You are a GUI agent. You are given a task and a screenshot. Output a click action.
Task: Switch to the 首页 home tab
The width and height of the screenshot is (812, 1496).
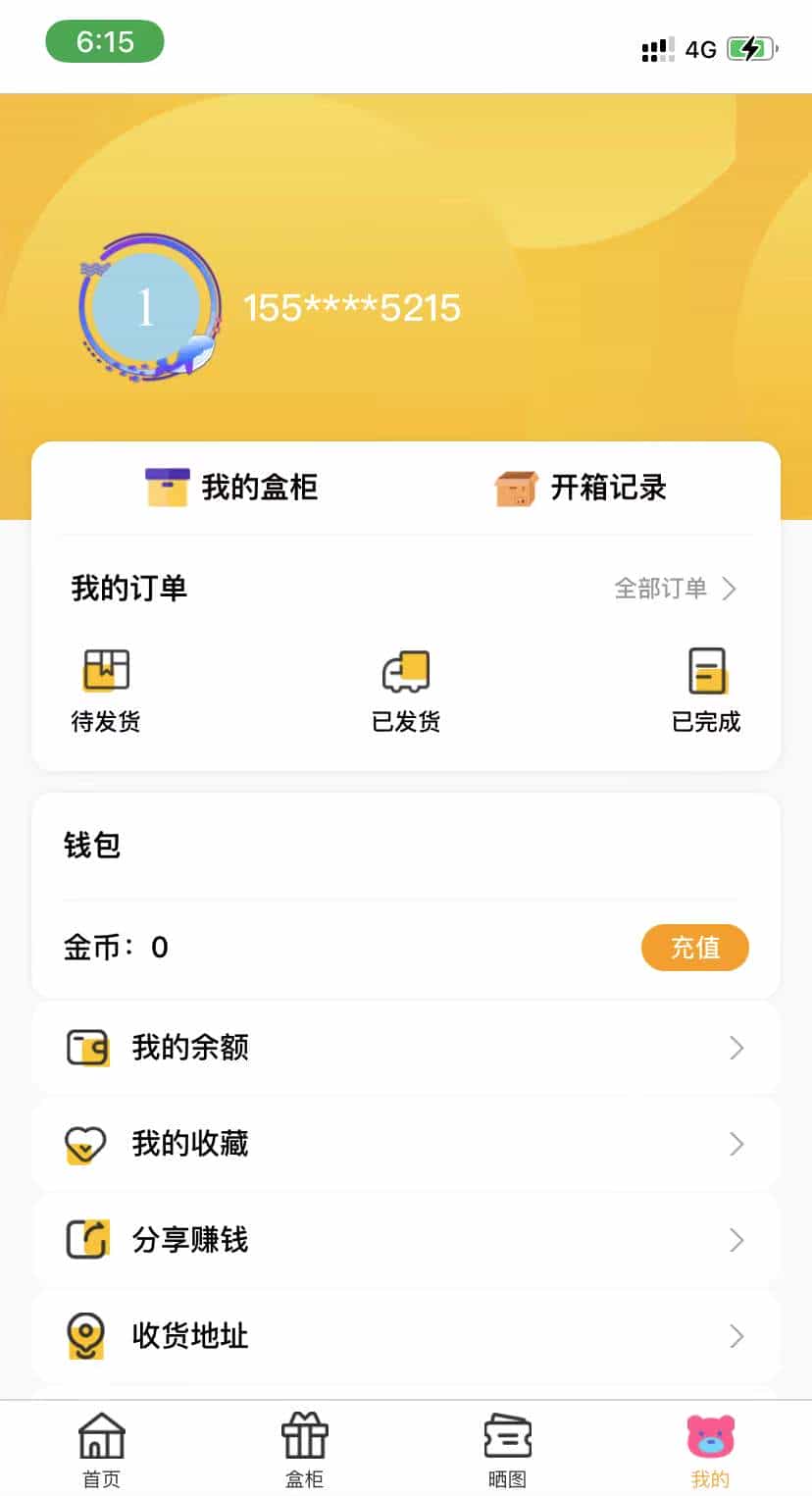pyautogui.click(x=102, y=1449)
